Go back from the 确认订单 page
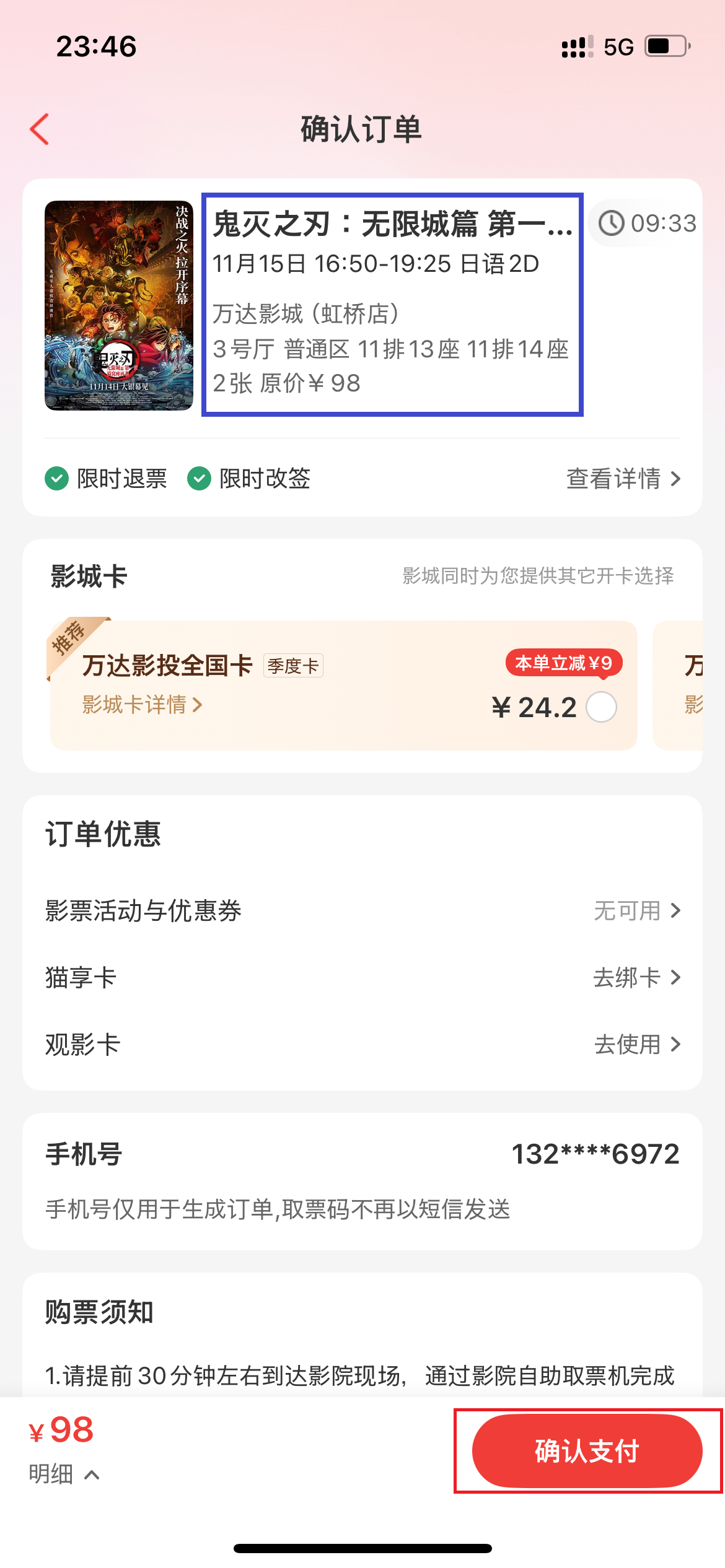 point(40,129)
